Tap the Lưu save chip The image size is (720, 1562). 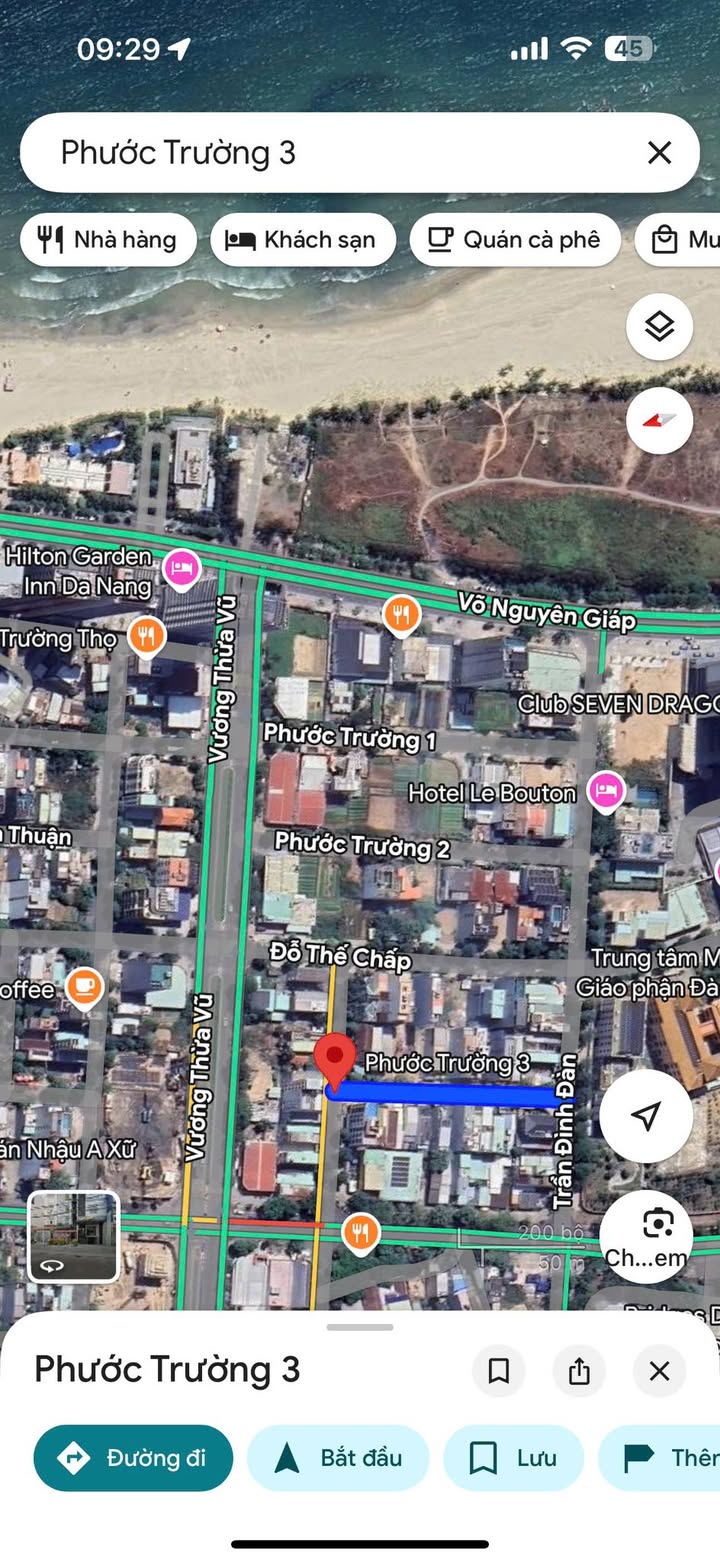point(513,1458)
